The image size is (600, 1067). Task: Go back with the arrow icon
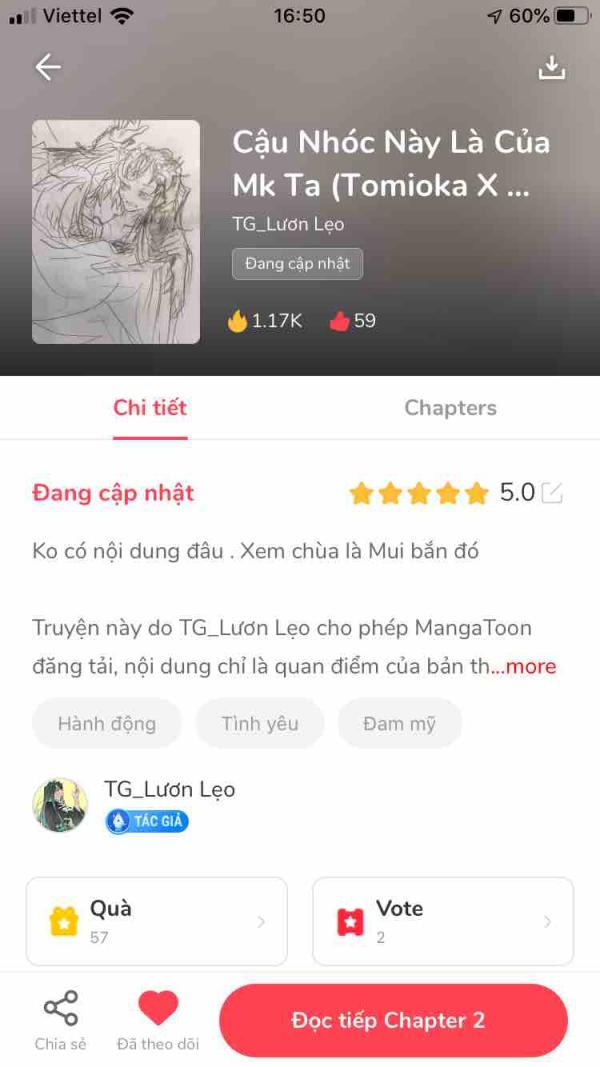click(48, 67)
